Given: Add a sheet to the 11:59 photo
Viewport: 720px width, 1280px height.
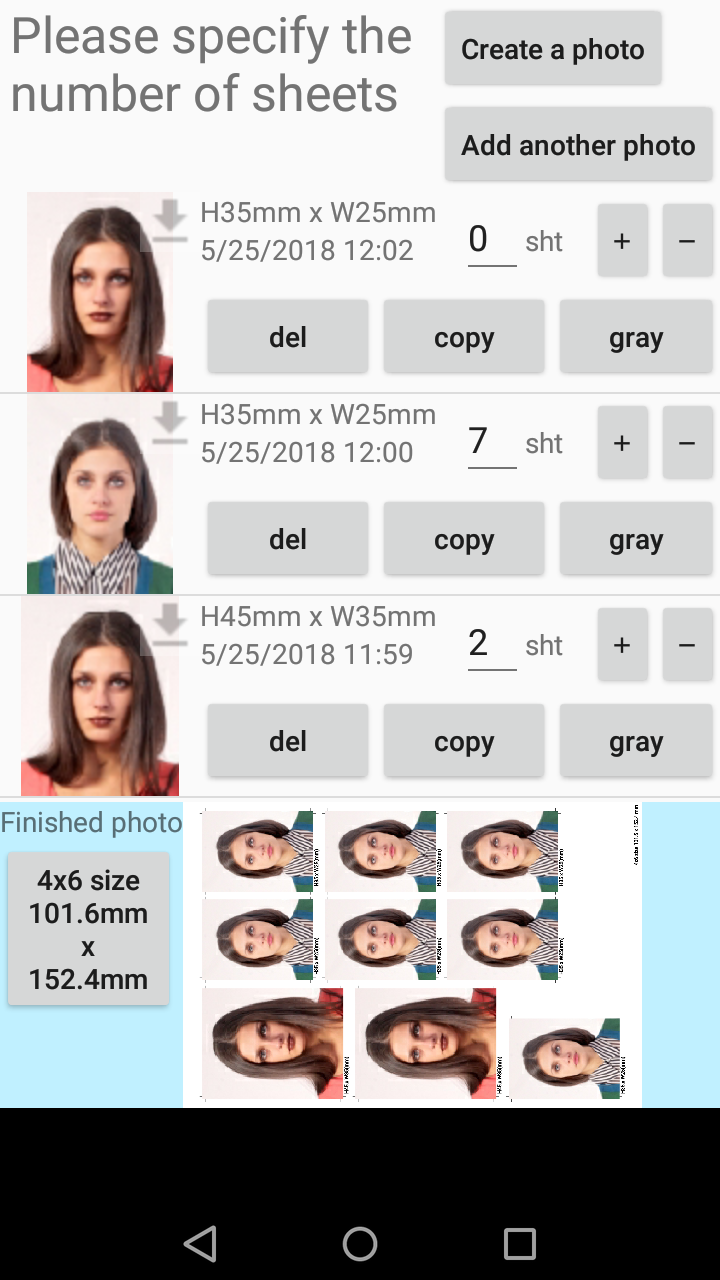Looking at the screenshot, I should 622,645.
